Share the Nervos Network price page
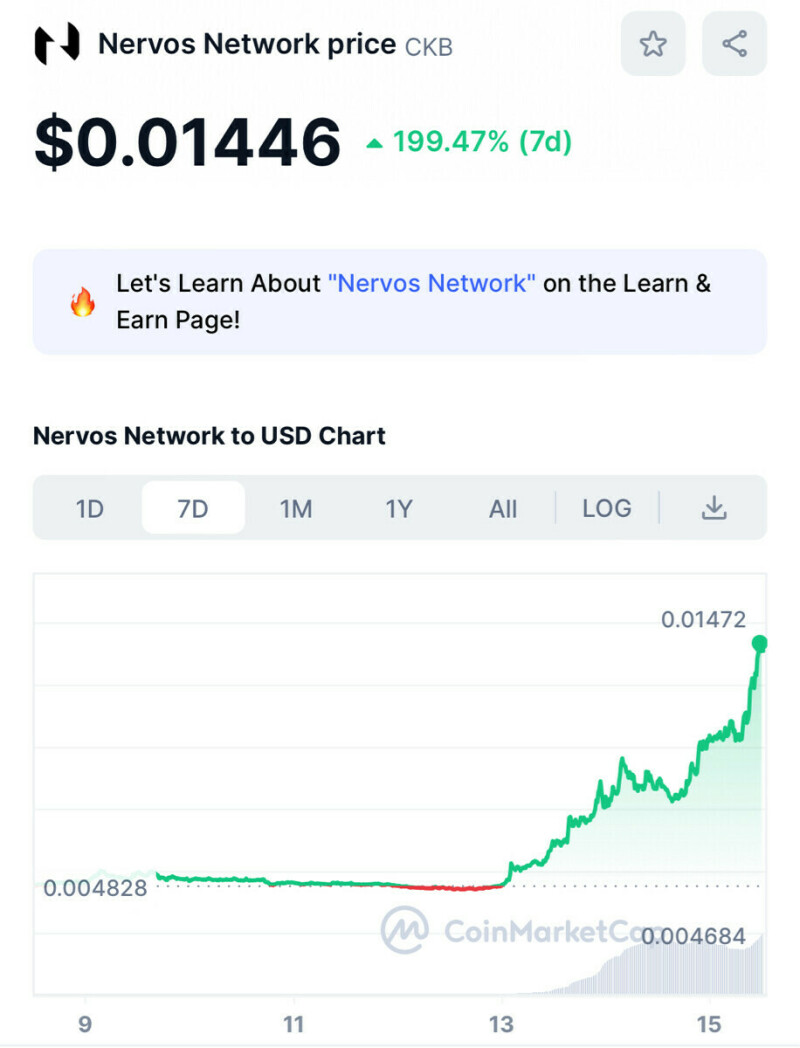 [734, 44]
